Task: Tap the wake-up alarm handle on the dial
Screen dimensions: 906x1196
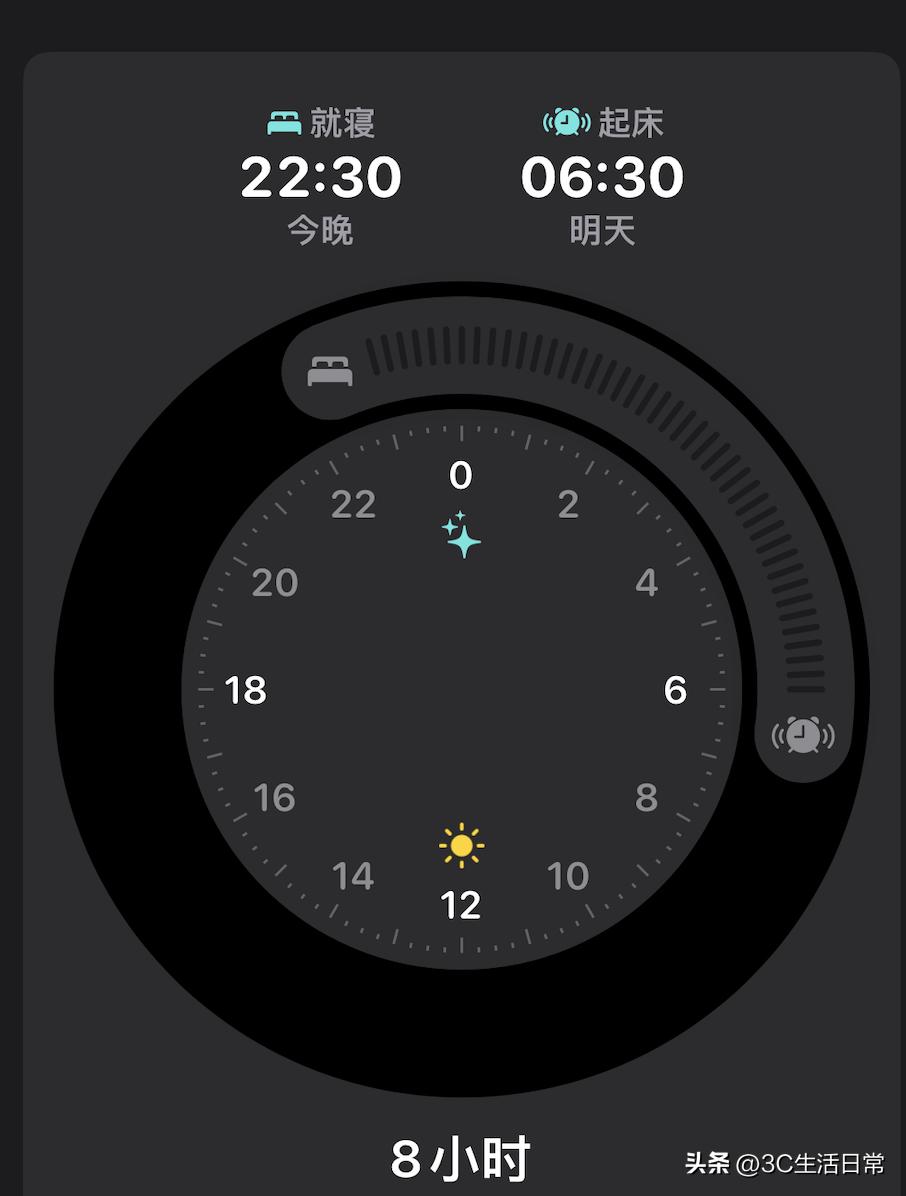Action: 802,736
